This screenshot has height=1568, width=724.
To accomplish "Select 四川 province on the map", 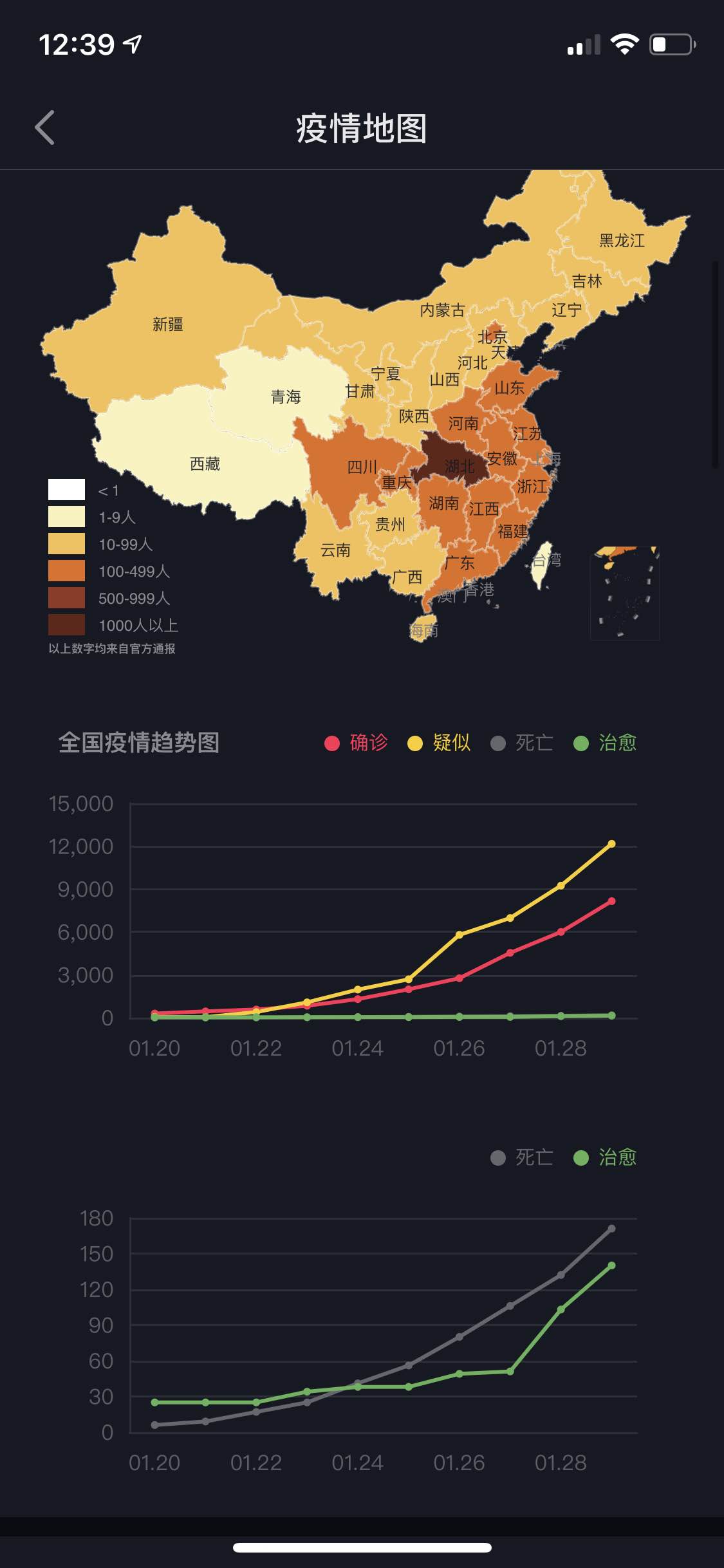I will click(x=362, y=467).
